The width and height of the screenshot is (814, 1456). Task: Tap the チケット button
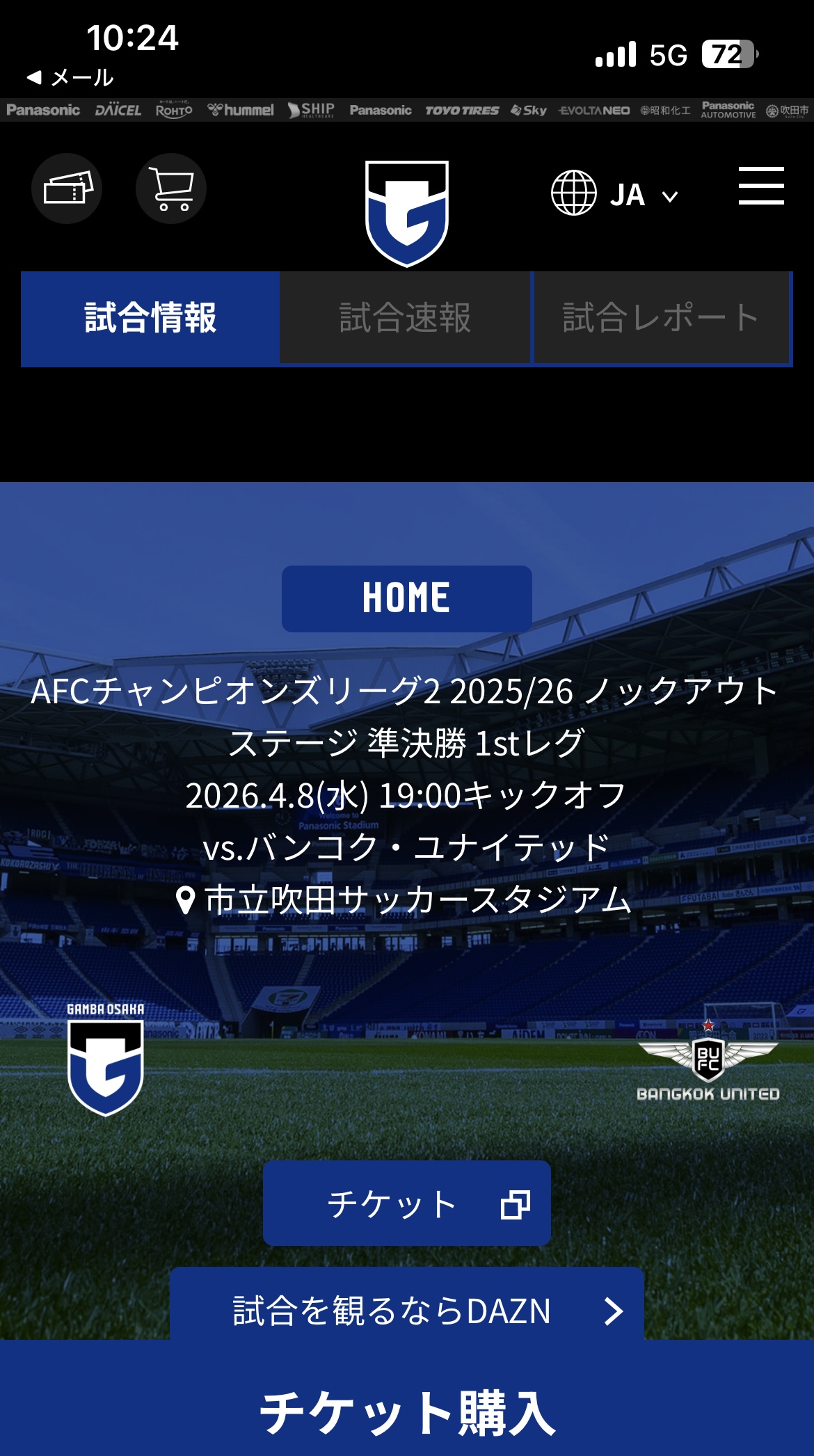[x=407, y=1203]
